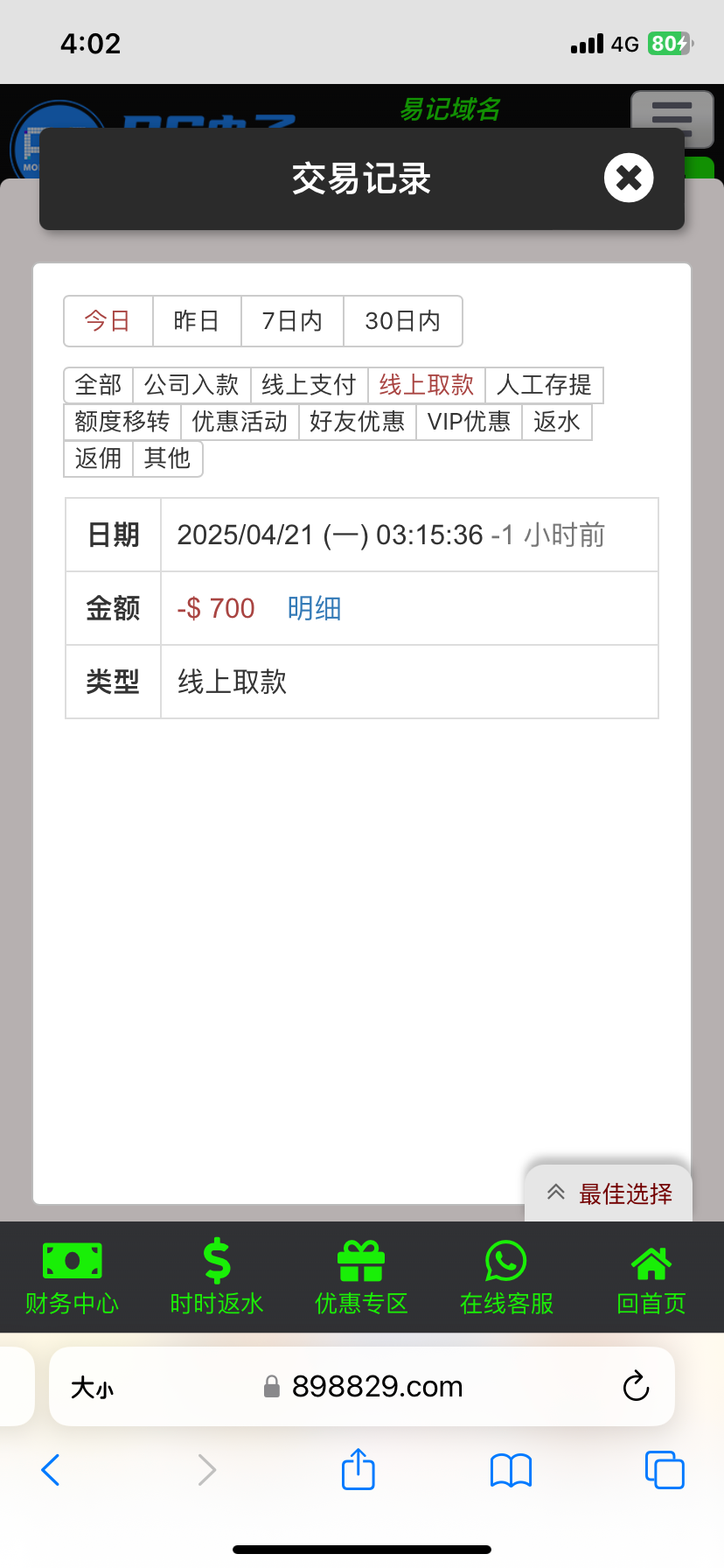
Task: Show records from 30日内
Action: 402,321
